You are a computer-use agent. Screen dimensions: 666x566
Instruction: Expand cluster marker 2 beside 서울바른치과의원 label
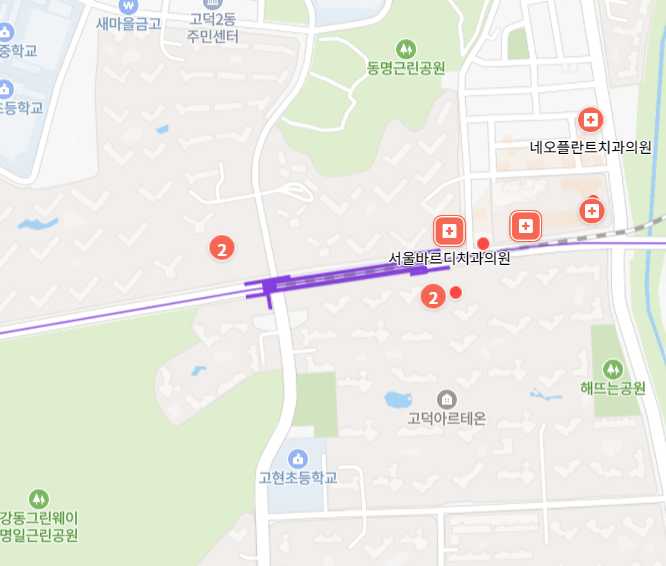(432, 296)
